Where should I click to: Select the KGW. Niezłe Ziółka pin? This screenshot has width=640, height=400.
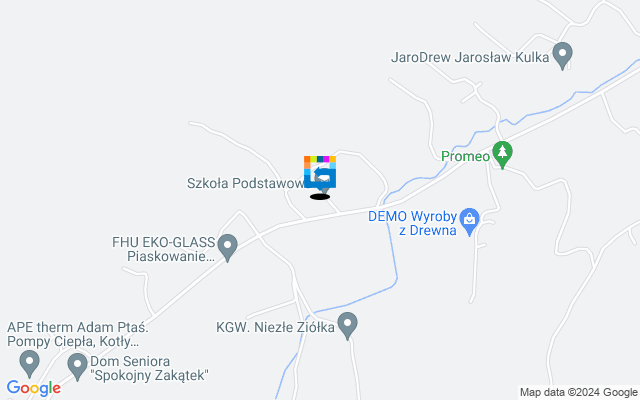tap(348, 324)
